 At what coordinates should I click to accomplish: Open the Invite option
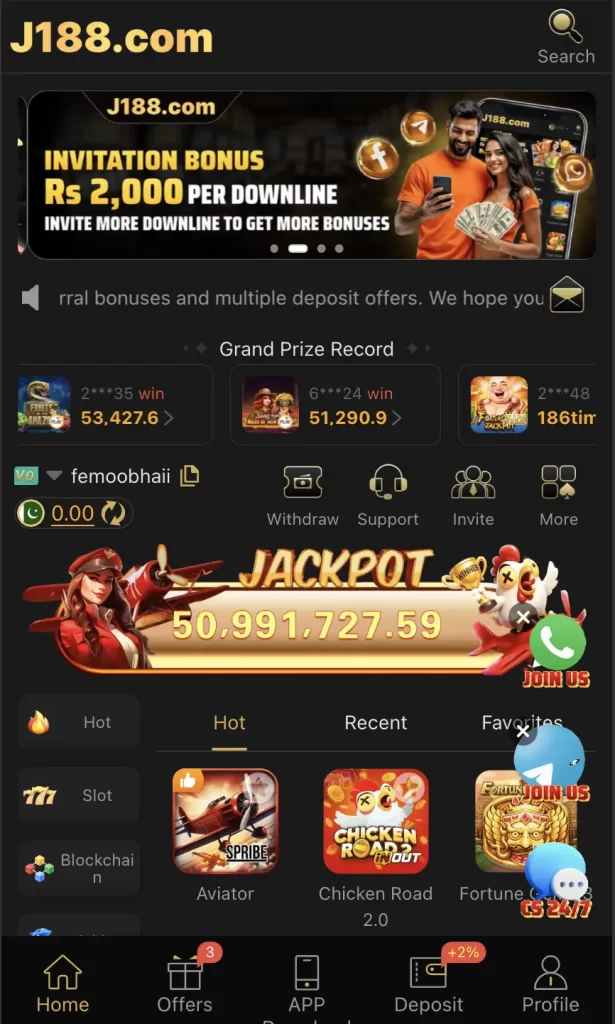[473, 495]
